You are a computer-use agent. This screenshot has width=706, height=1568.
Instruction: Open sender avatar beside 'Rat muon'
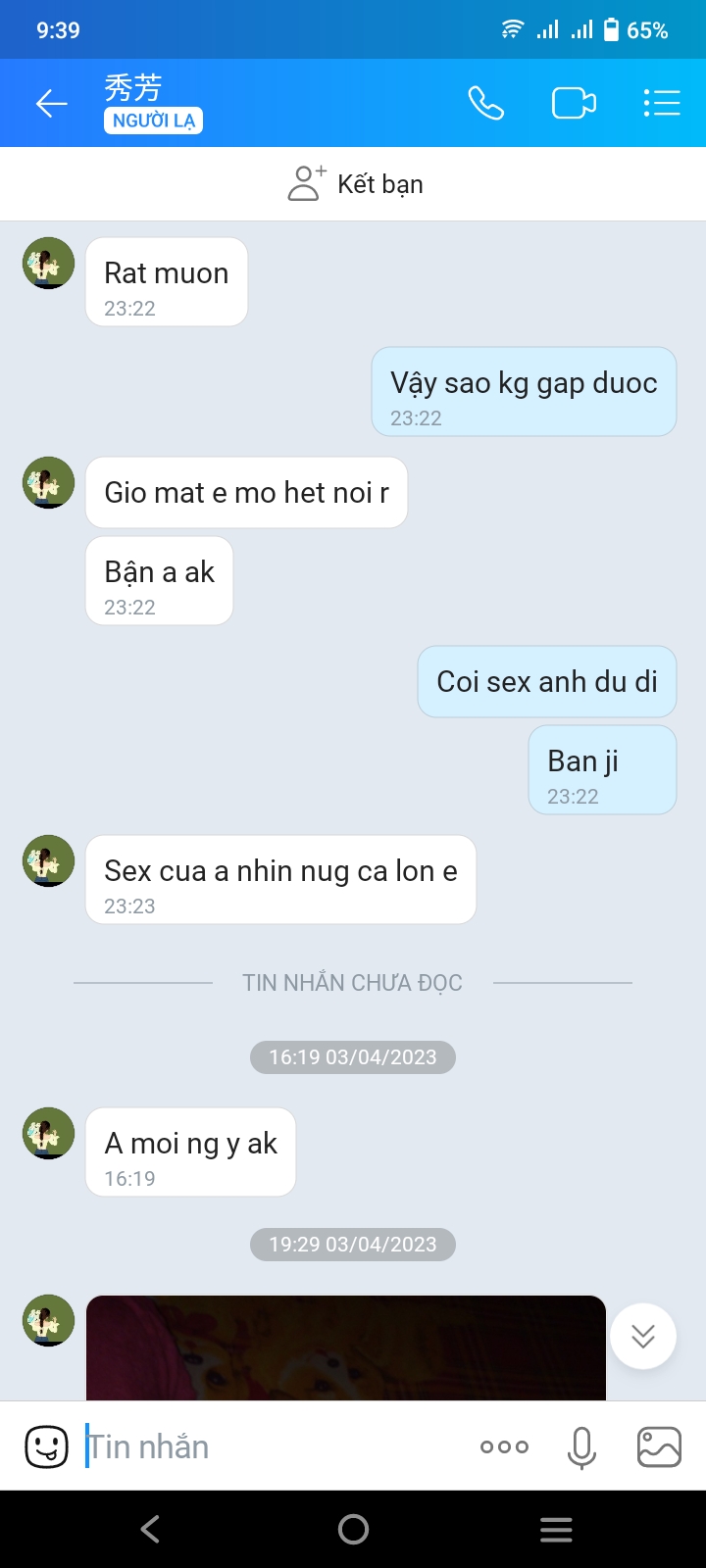(x=49, y=264)
